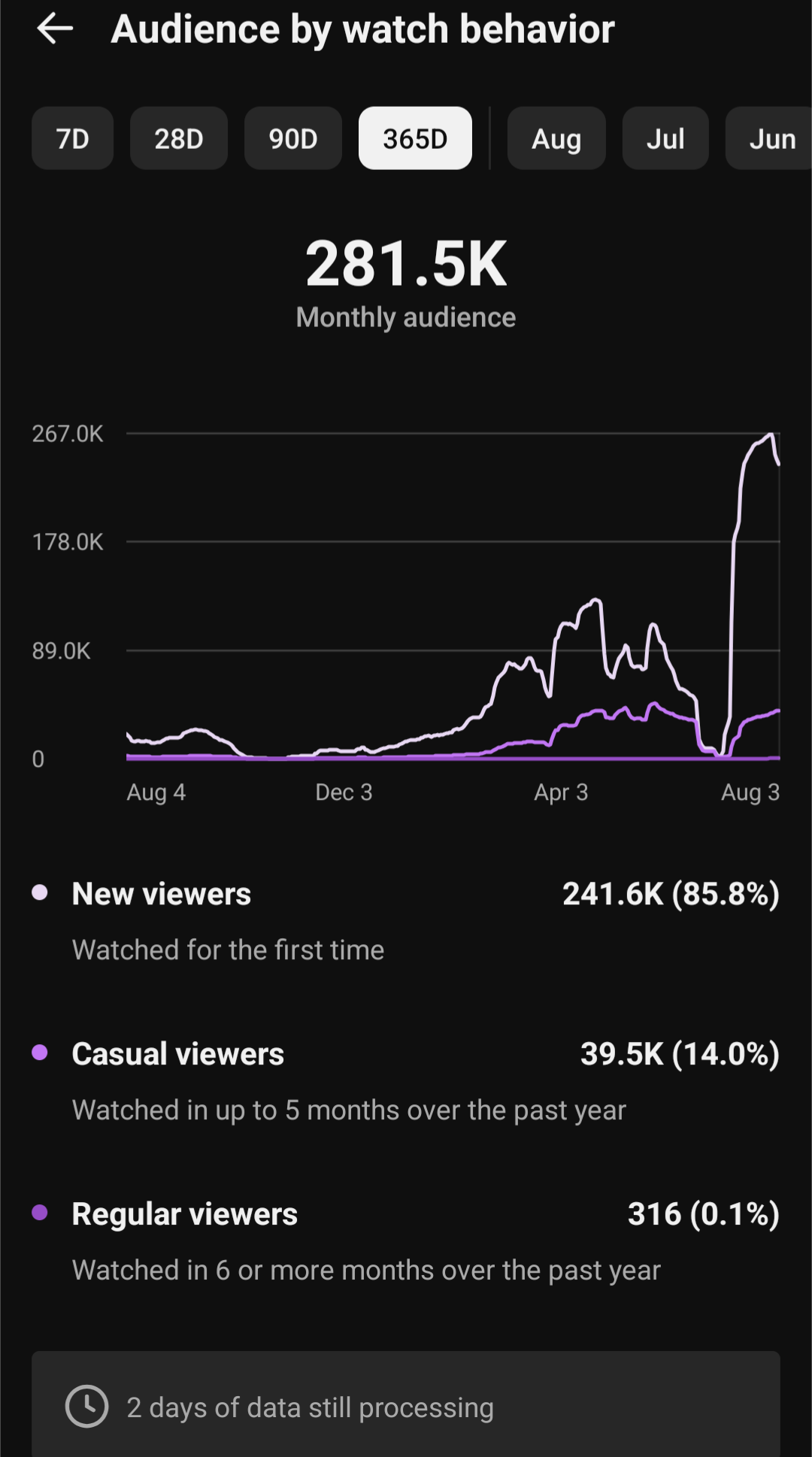Screen dimensions: 812x1457
Task: Select the 365D time range
Action: (x=415, y=138)
